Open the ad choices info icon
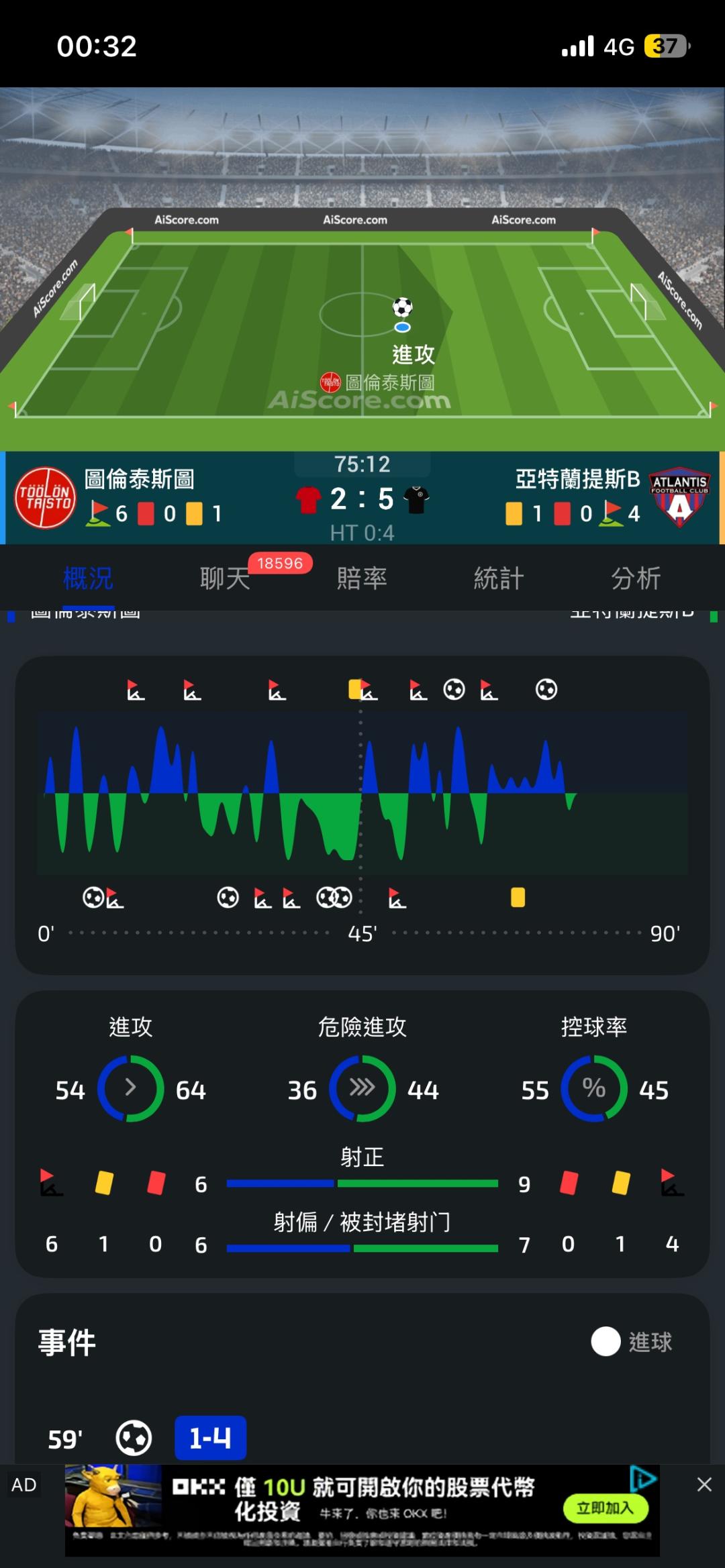This screenshot has height=1568, width=725. pos(642,1478)
